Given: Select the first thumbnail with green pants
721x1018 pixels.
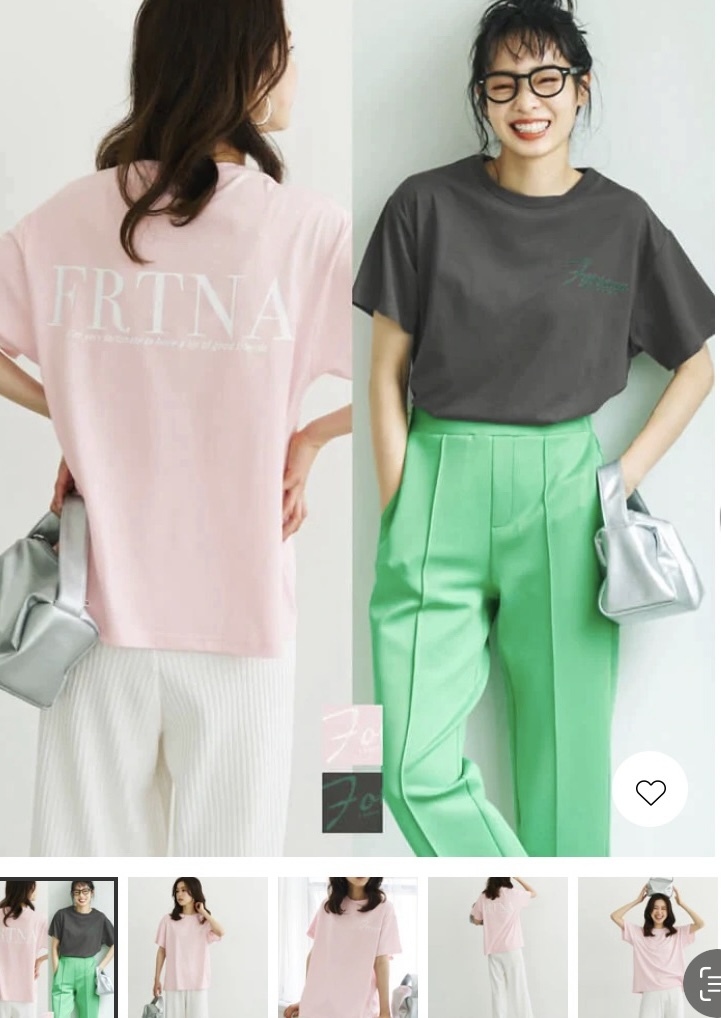Looking at the screenshot, I should point(58,947).
